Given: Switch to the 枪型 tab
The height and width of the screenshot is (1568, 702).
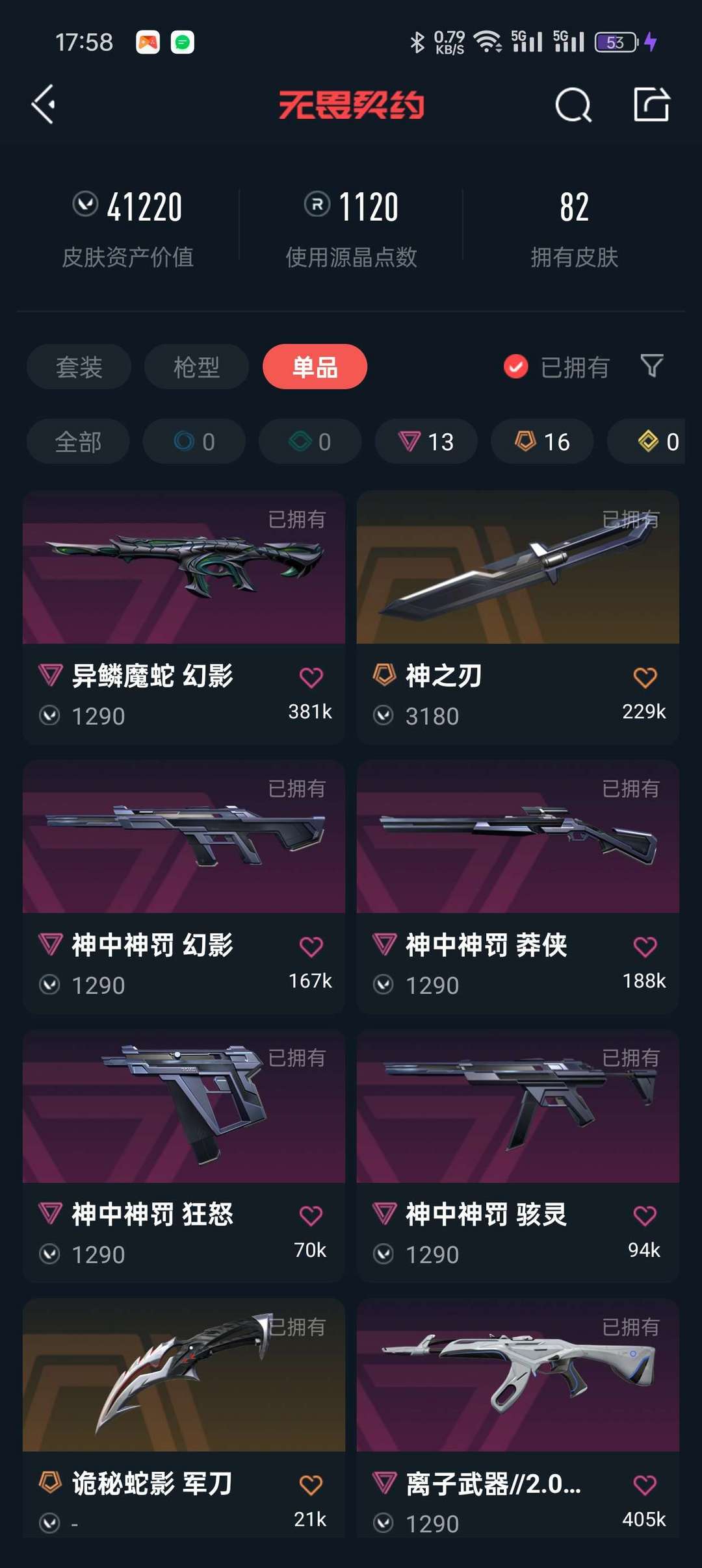Looking at the screenshot, I should click(195, 367).
